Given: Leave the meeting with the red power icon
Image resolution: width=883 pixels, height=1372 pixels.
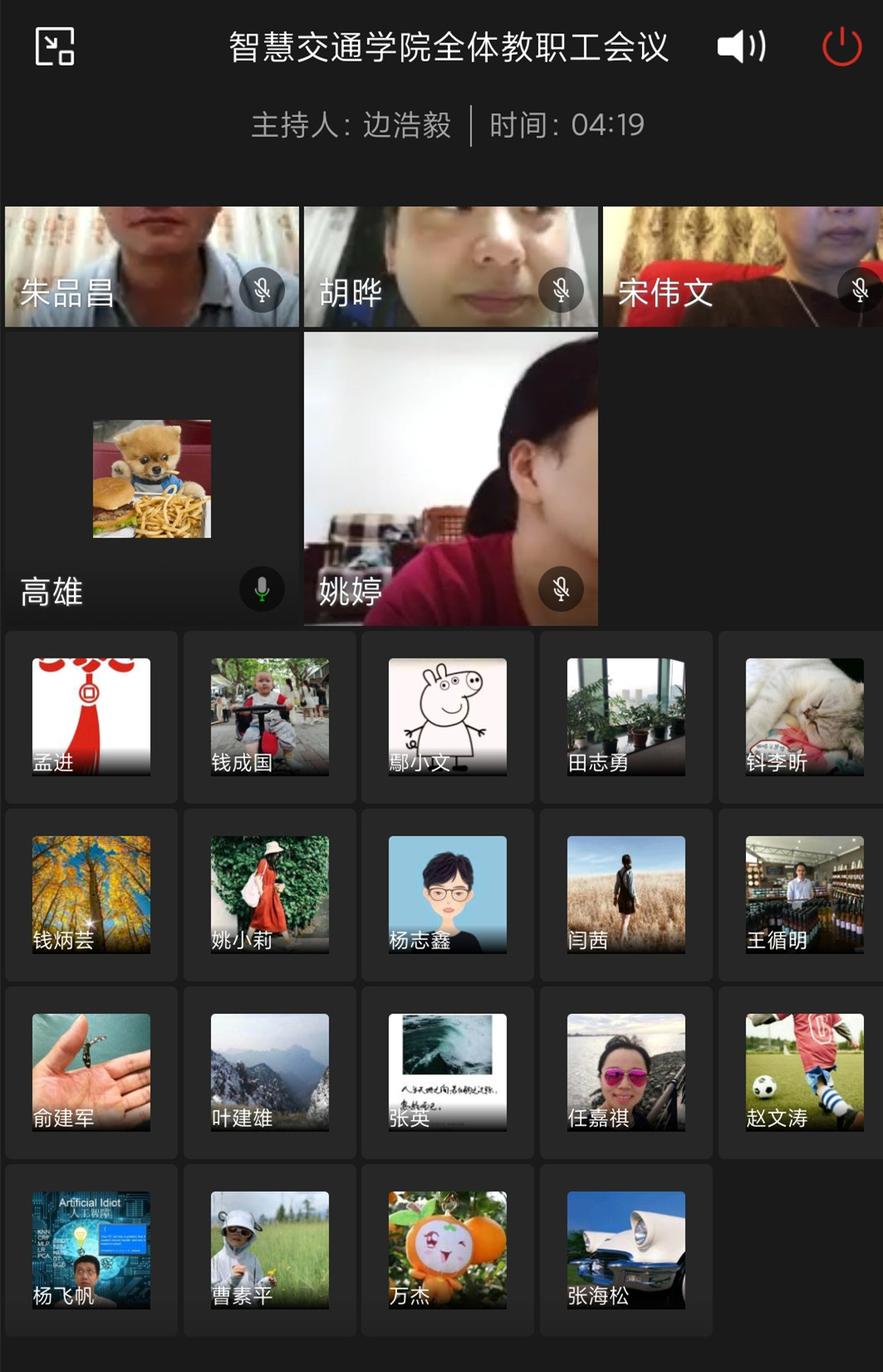Looking at the screenshot, I should coord(841,47).
